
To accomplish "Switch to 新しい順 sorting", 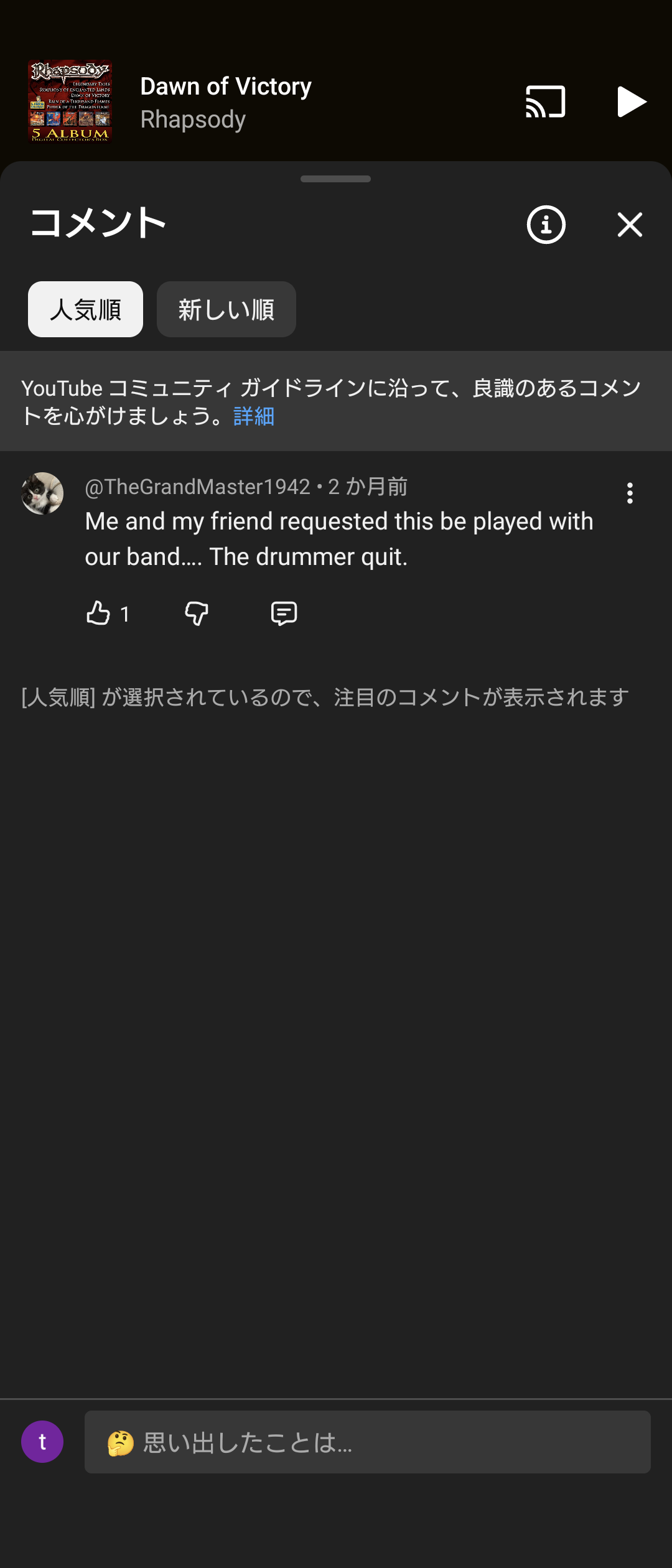I will point(226,309).
